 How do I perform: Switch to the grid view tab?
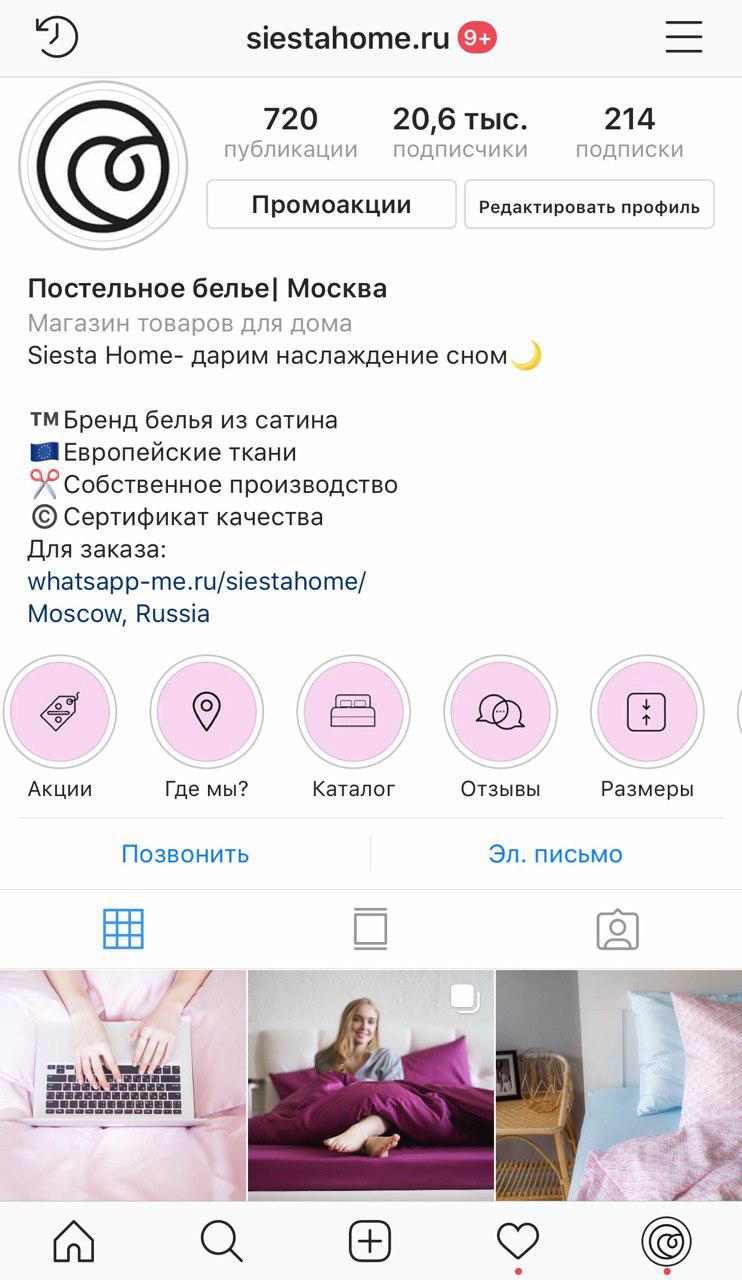click(x=123, y=929)
